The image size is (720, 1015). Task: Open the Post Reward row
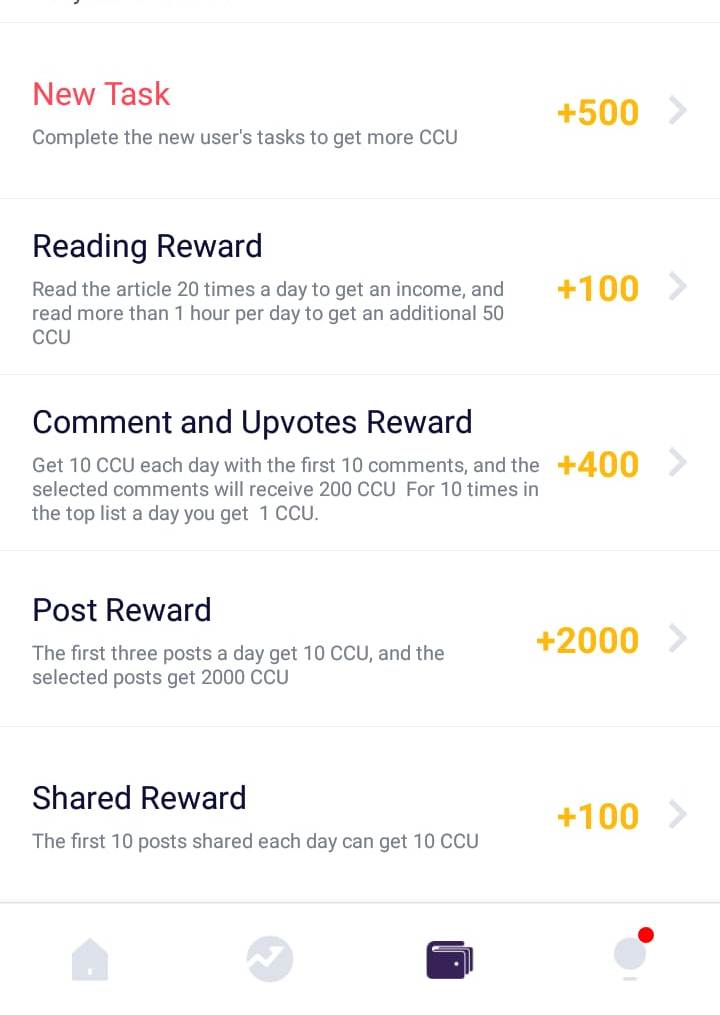tap(360, 640)
